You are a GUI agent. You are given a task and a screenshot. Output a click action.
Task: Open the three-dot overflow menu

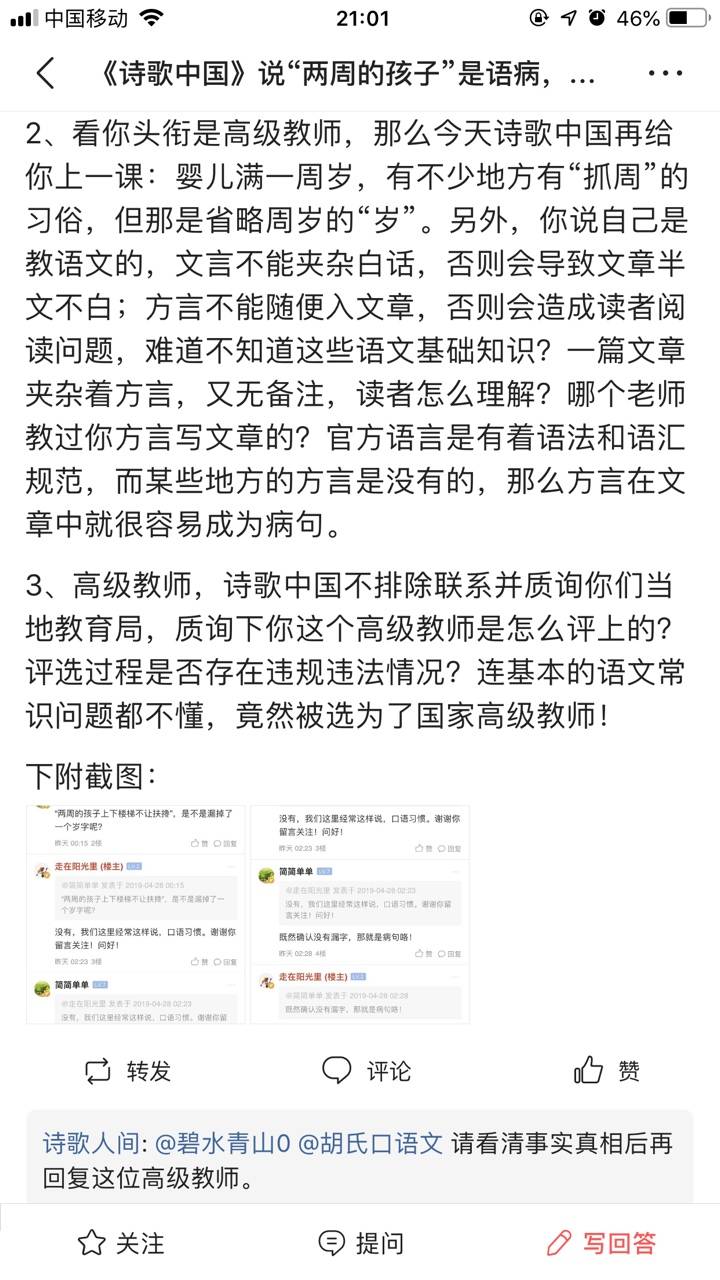(x=665, y=74)
